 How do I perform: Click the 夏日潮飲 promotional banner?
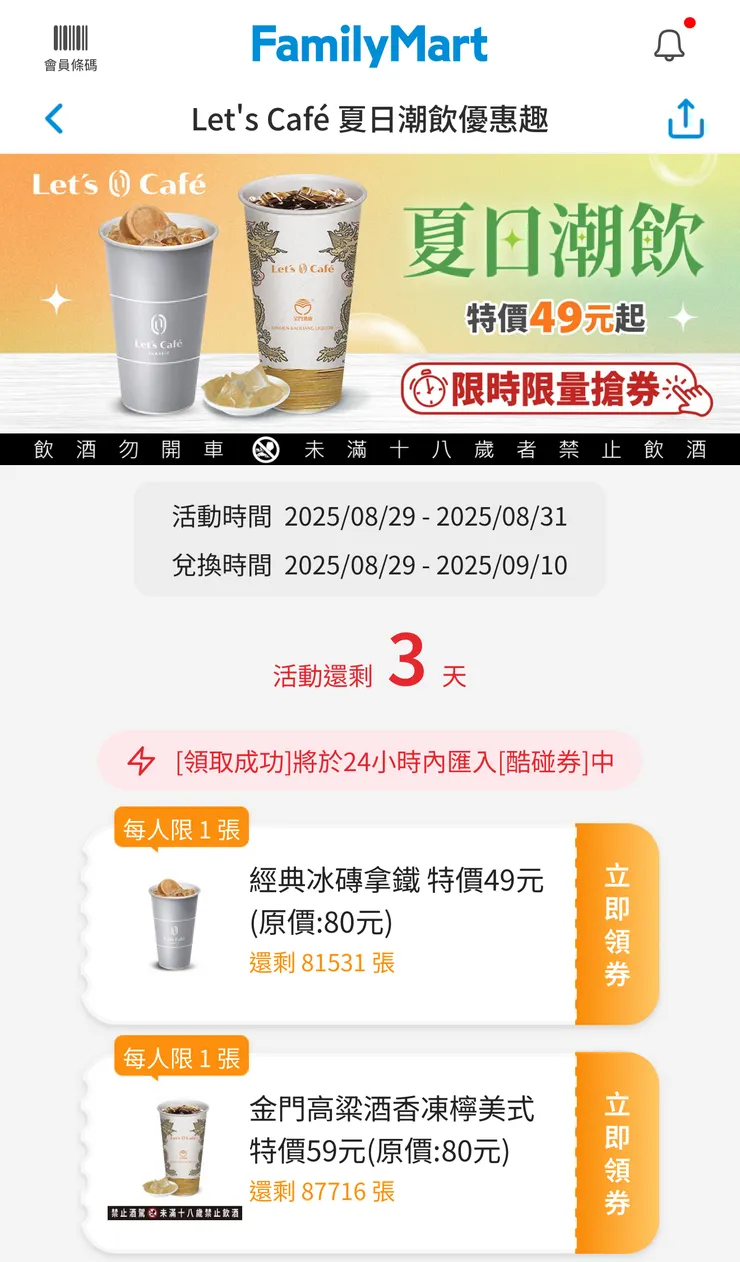click(370, 290)
